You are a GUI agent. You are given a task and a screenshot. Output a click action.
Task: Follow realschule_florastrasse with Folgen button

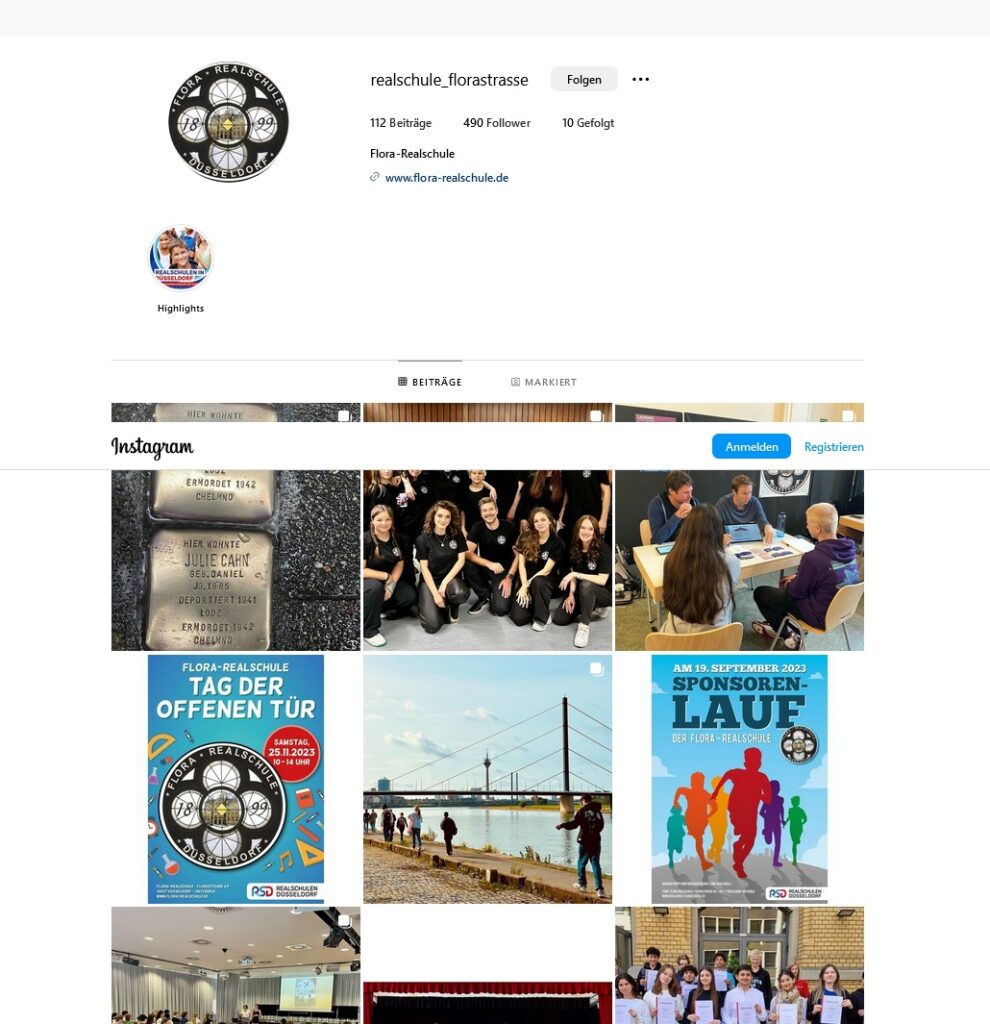point(584,80)
